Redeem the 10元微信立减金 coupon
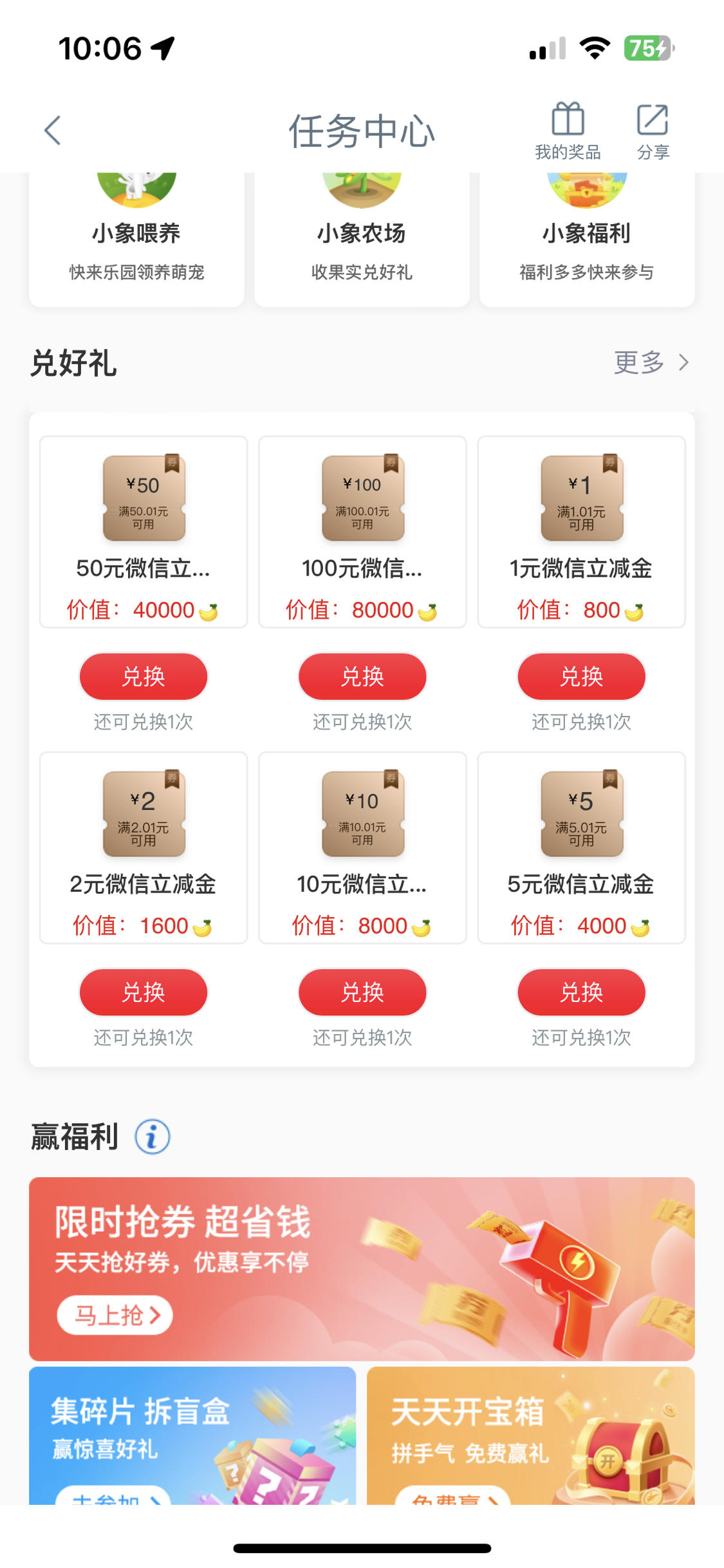Image resolution: width=724 pixels, height=1568 pixels. click(x=362, y=992)
